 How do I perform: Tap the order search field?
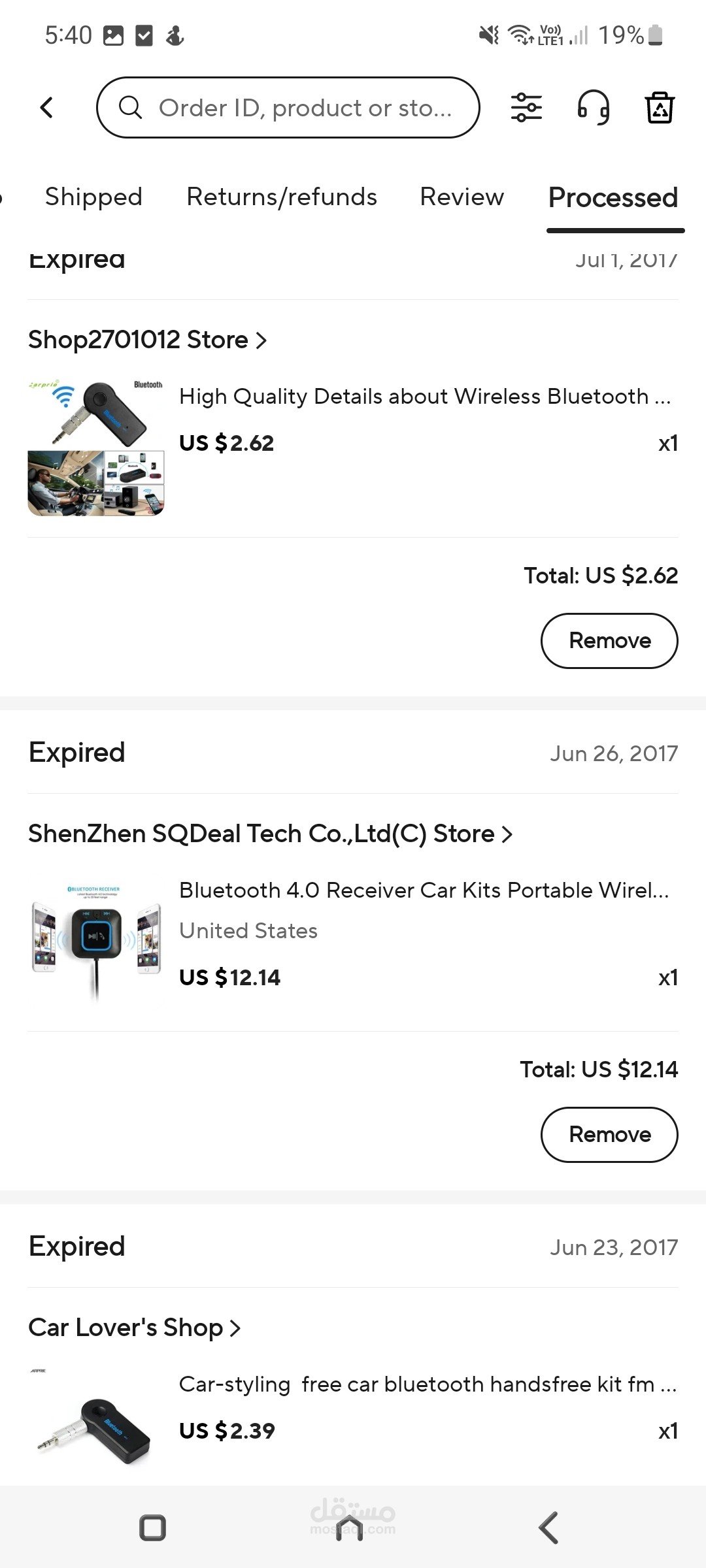tap(288, 108)
